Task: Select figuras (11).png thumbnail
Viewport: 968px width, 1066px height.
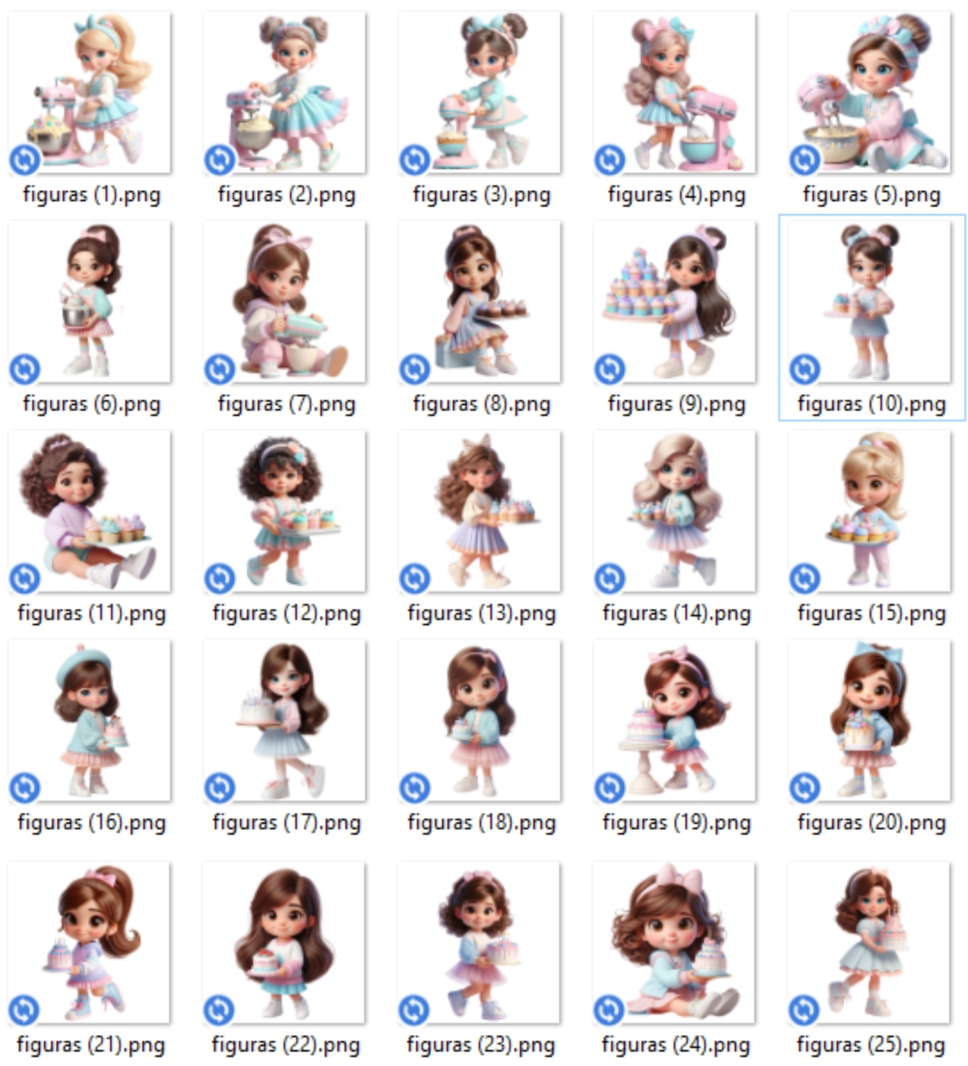Action: [89, 511]
